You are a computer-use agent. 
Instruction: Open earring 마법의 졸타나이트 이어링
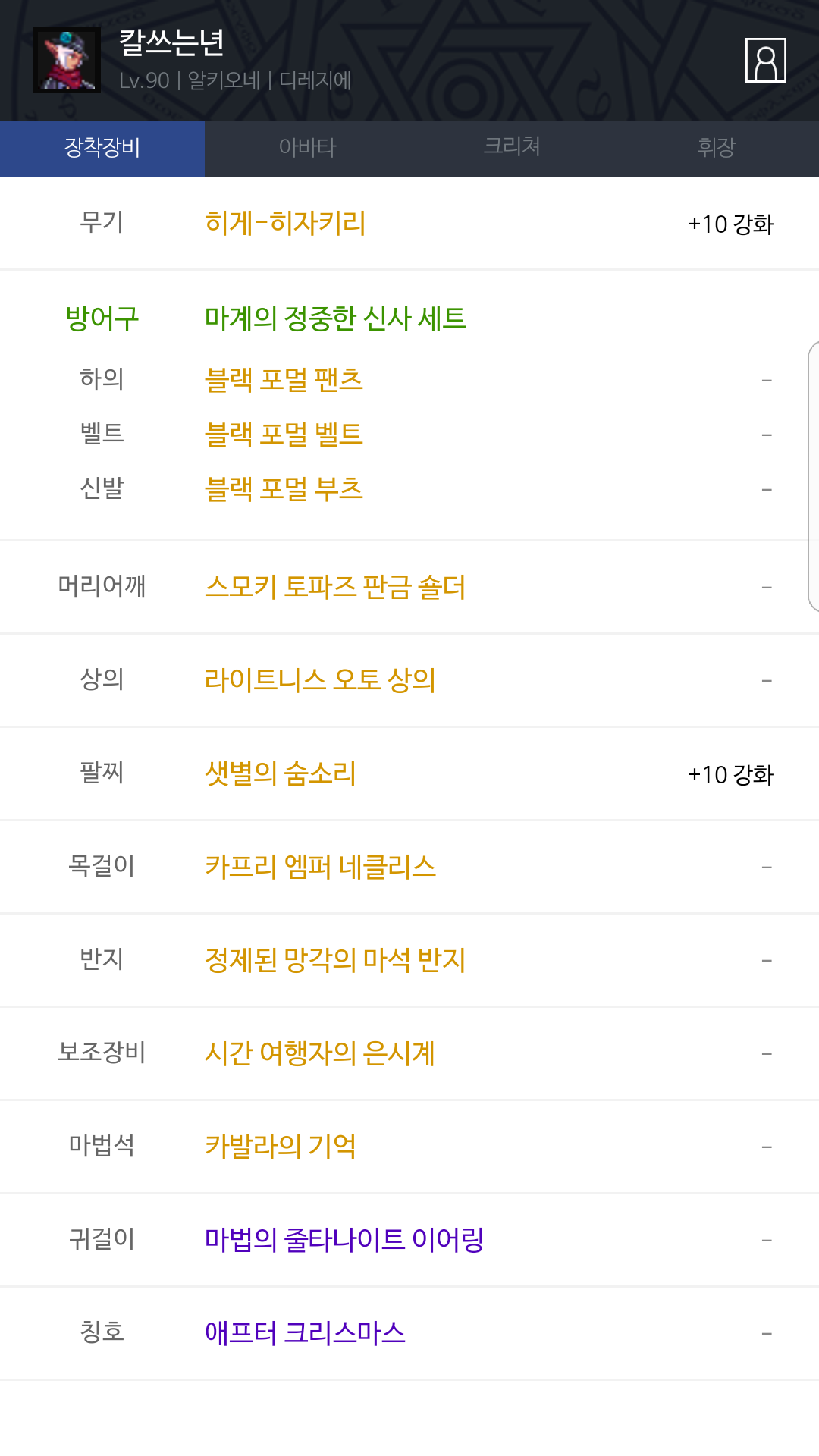pos(344,1240)
